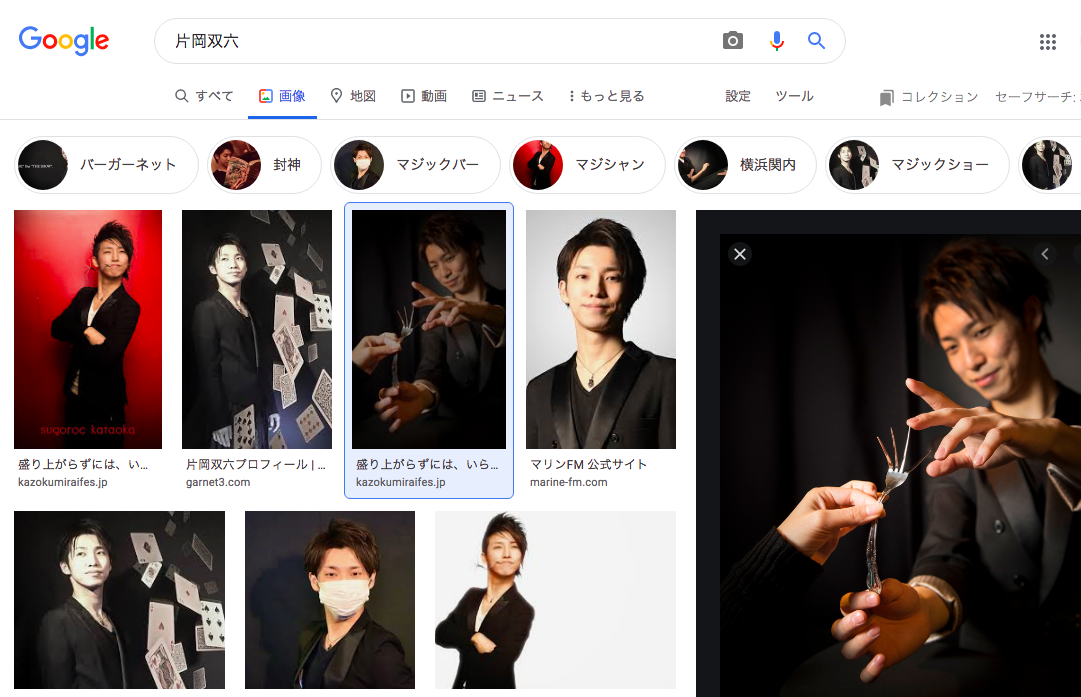Open コレクション saved items
The image size is (1081, 697).
pos(928,97)
